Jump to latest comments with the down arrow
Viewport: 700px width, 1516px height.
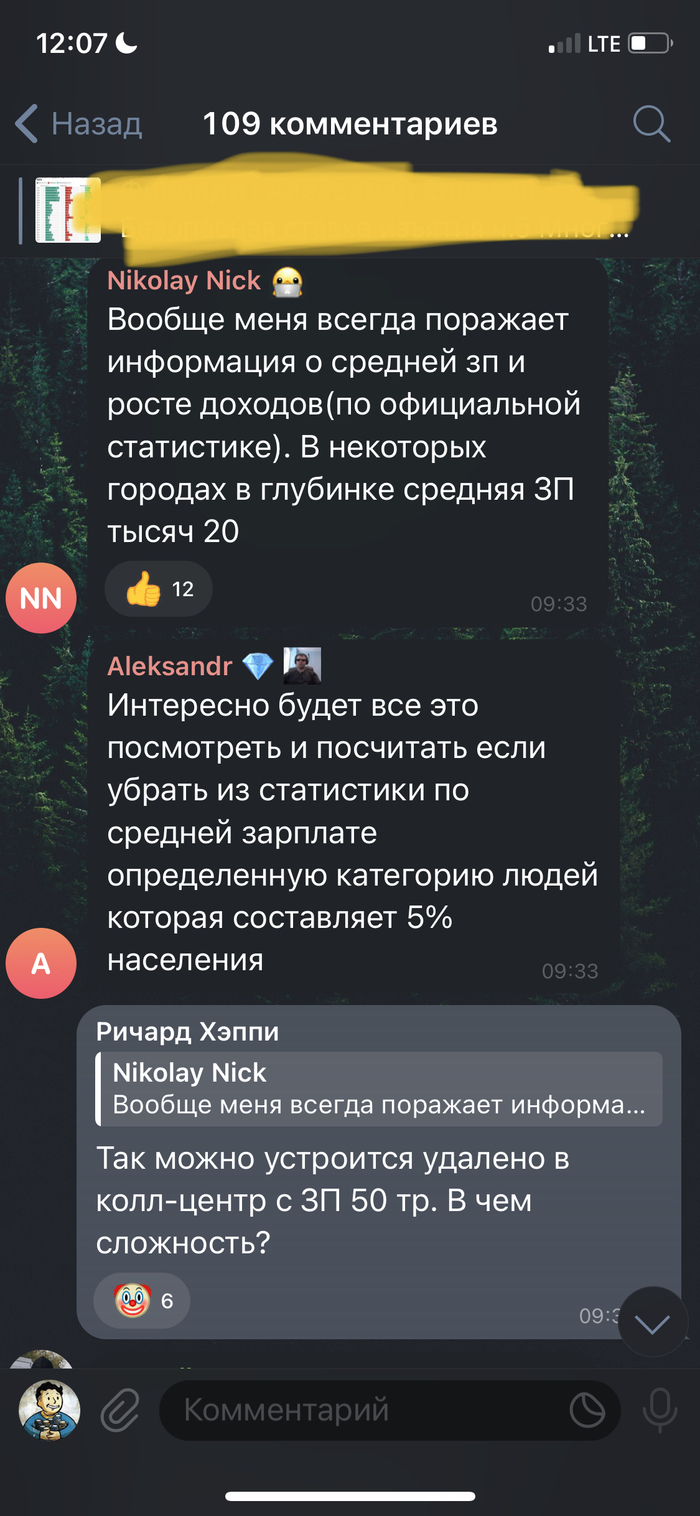pos(652,1324)
